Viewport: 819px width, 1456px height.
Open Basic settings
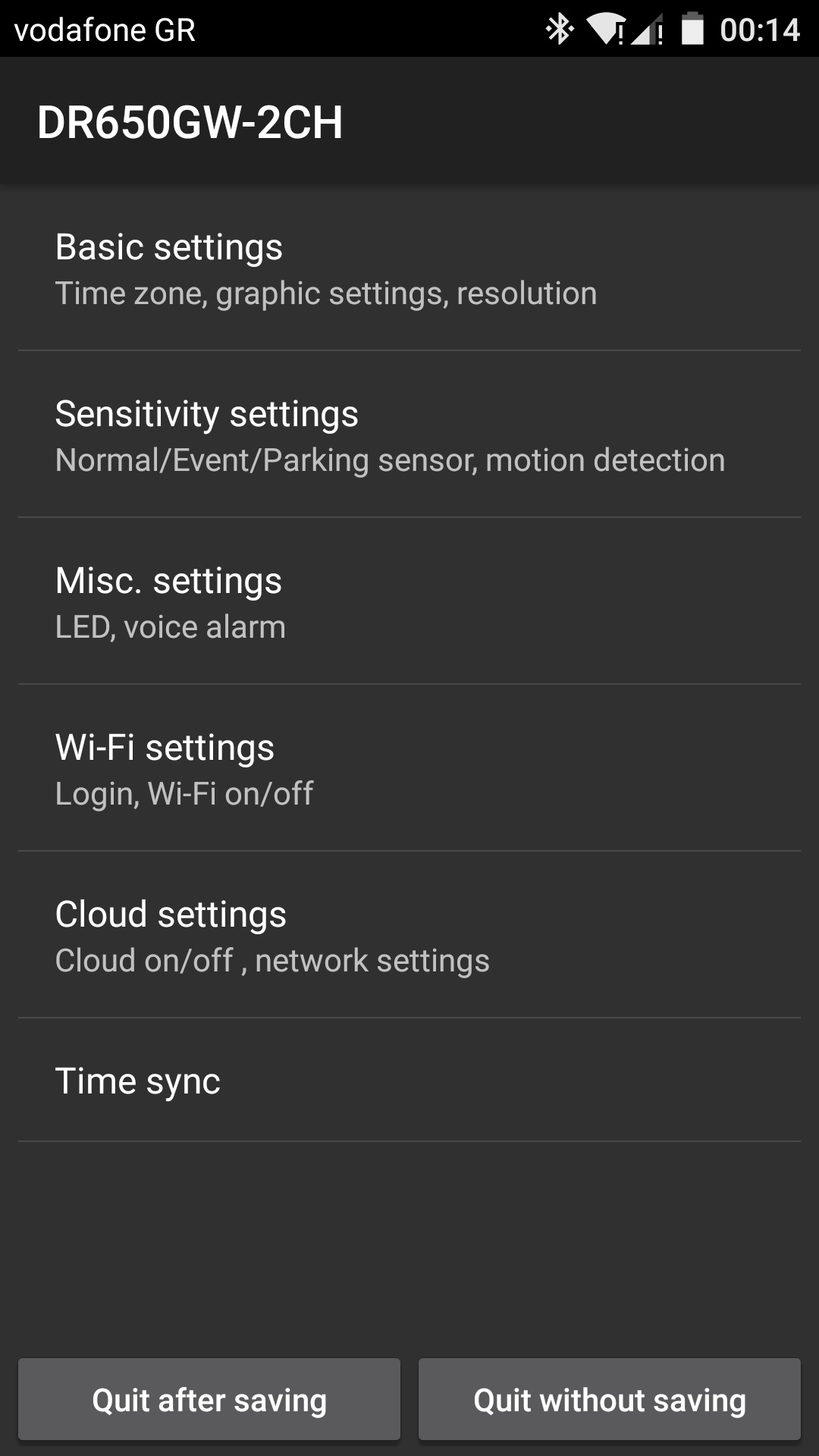point(409,268)
